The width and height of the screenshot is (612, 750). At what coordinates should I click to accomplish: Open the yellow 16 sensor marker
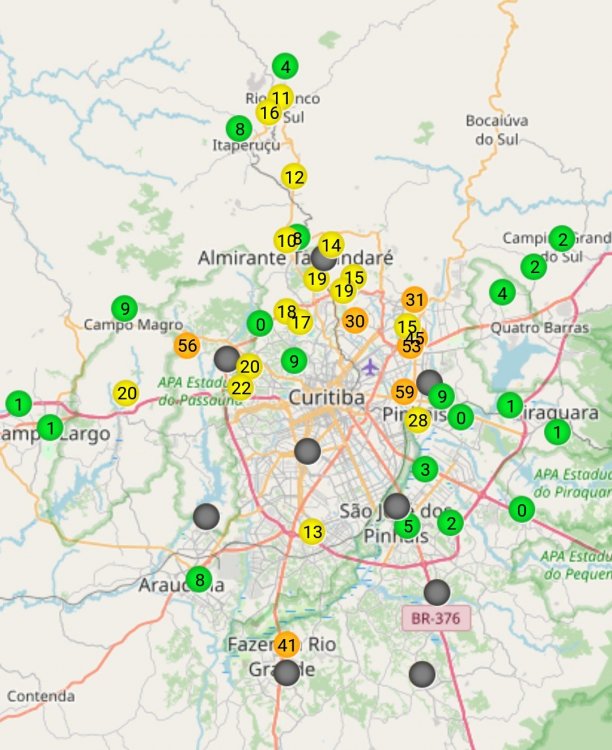point(267,113)
